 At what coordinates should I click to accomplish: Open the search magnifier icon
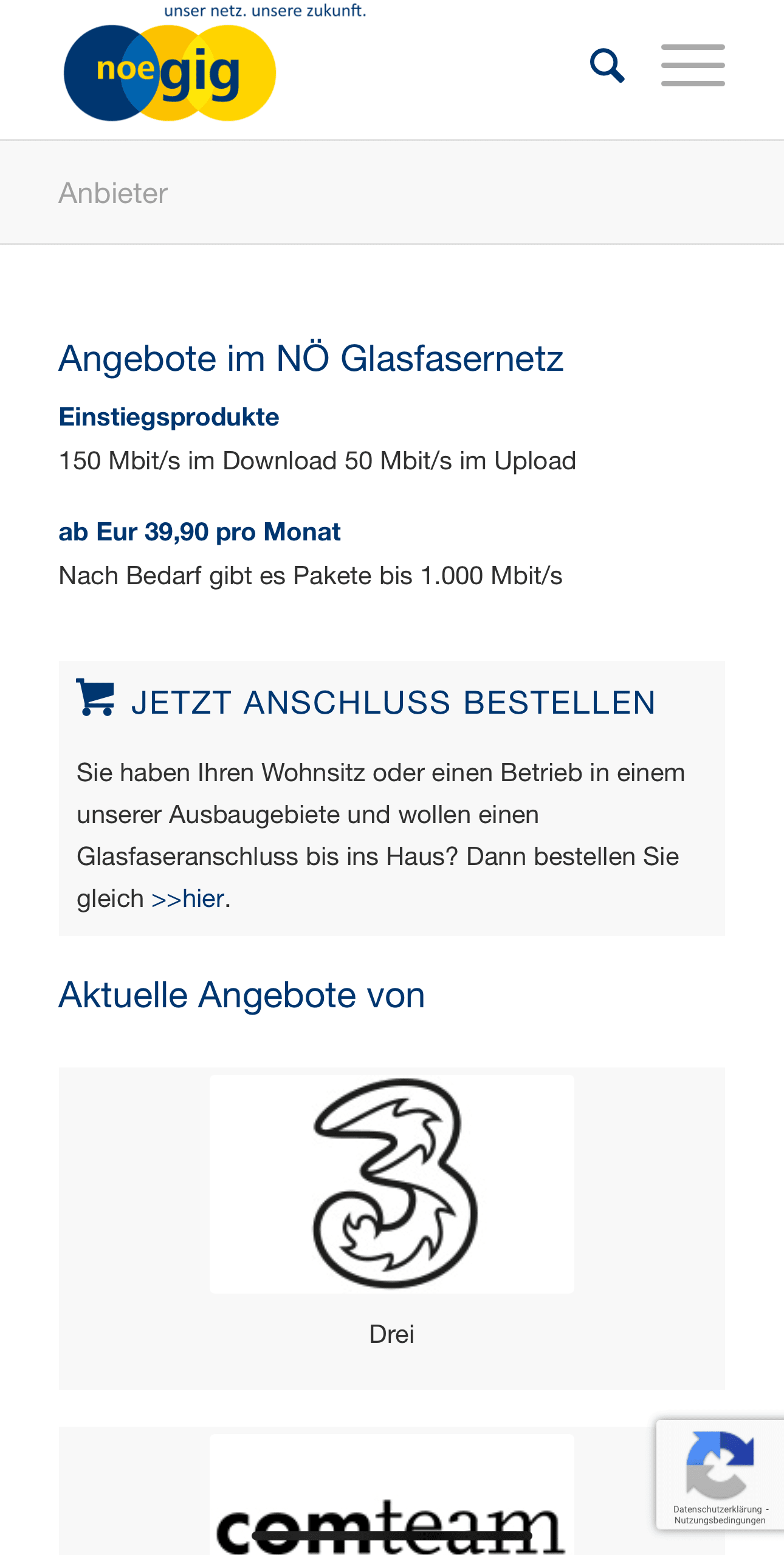[x=607, y=66]
